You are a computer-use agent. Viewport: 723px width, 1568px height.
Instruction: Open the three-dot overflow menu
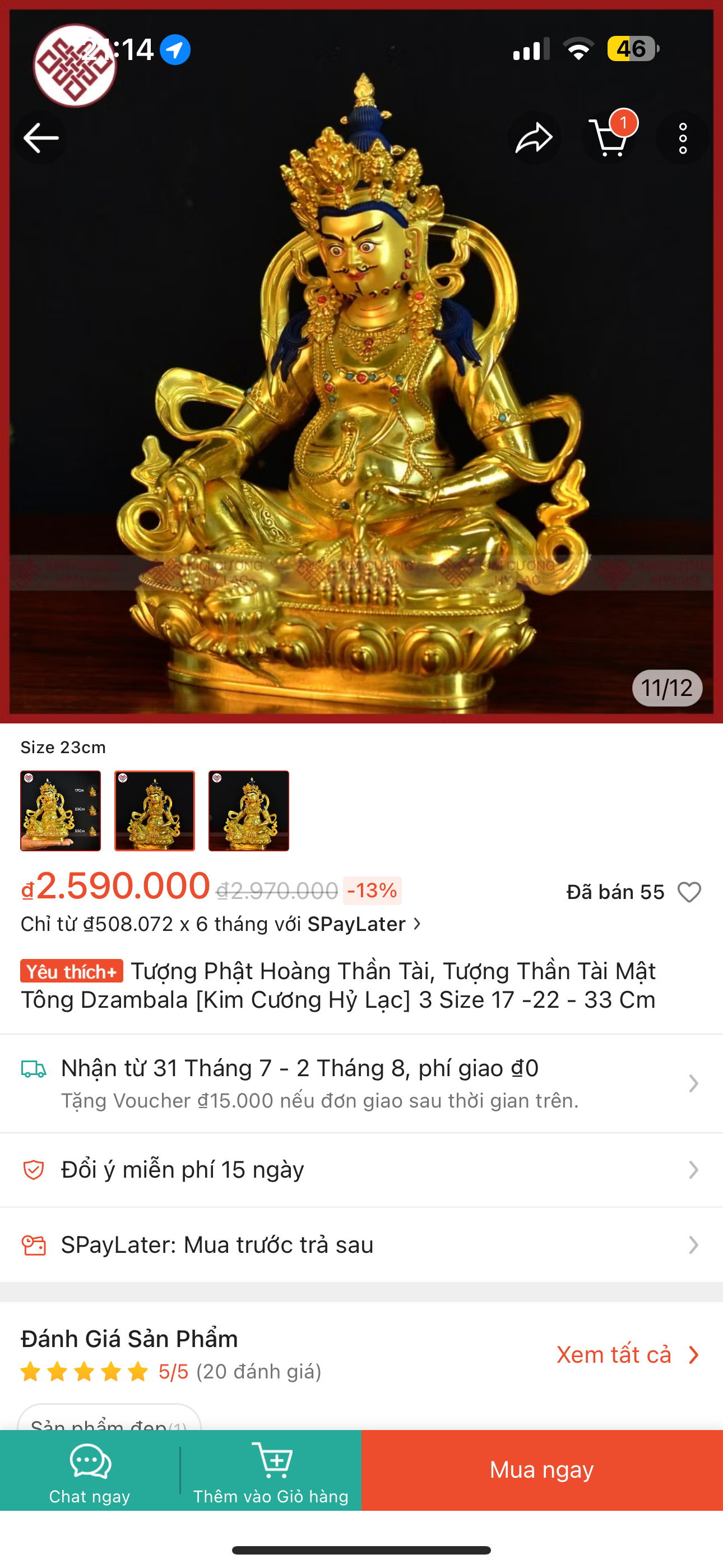(x=683, y=138)
